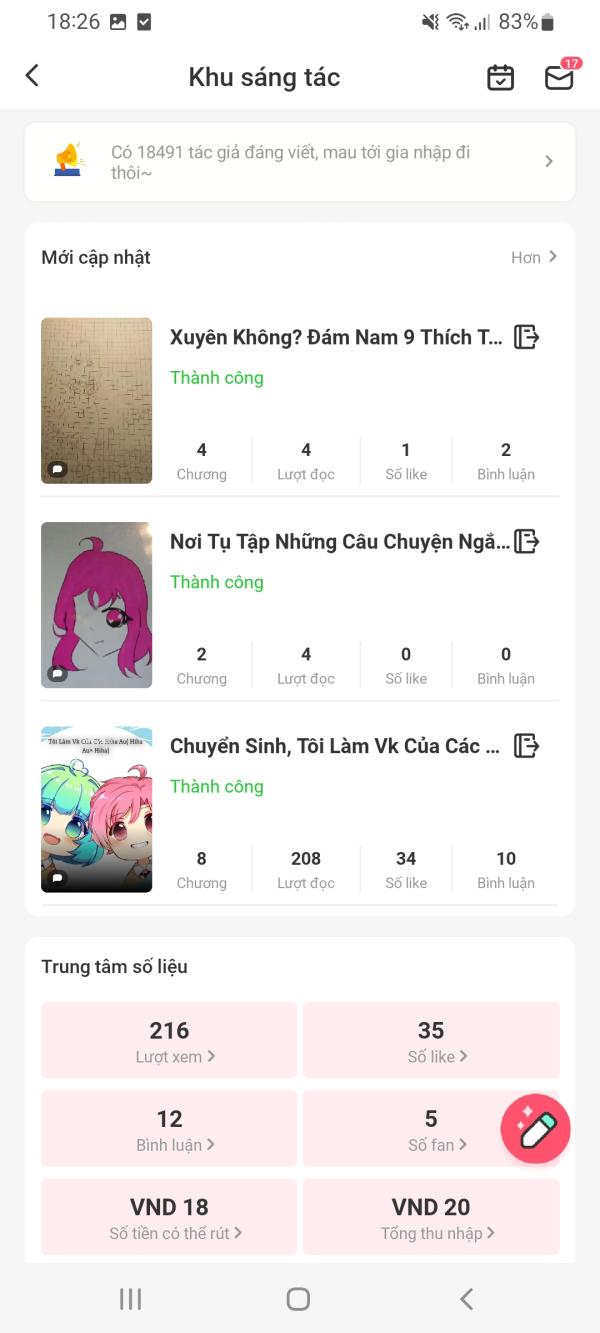Start writing with the pencil button
The image size is (600, 1333).
(536, 1129)
